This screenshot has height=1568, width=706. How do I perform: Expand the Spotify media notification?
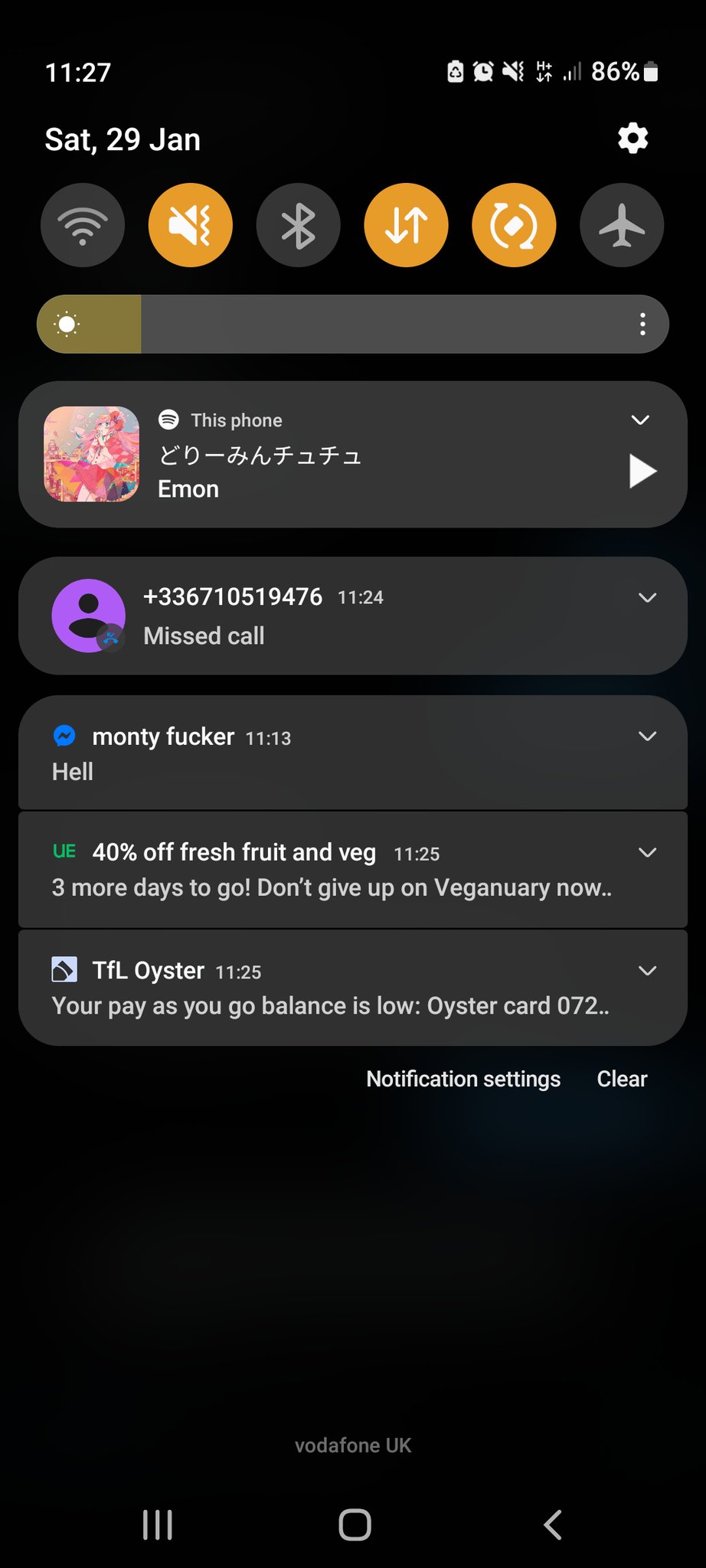click(x=640, y=420)
